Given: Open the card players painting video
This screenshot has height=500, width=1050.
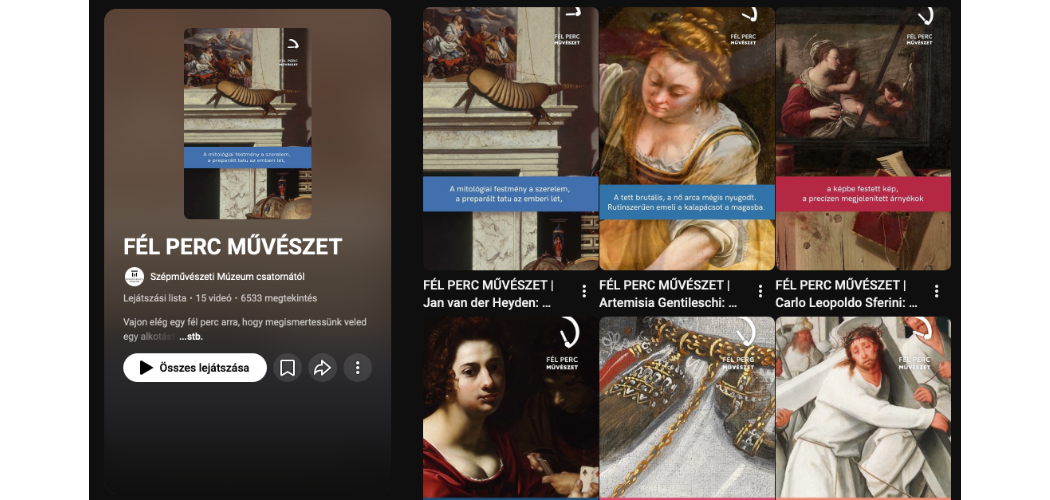Looking at the screenshot, I should [x=510, y=407].
